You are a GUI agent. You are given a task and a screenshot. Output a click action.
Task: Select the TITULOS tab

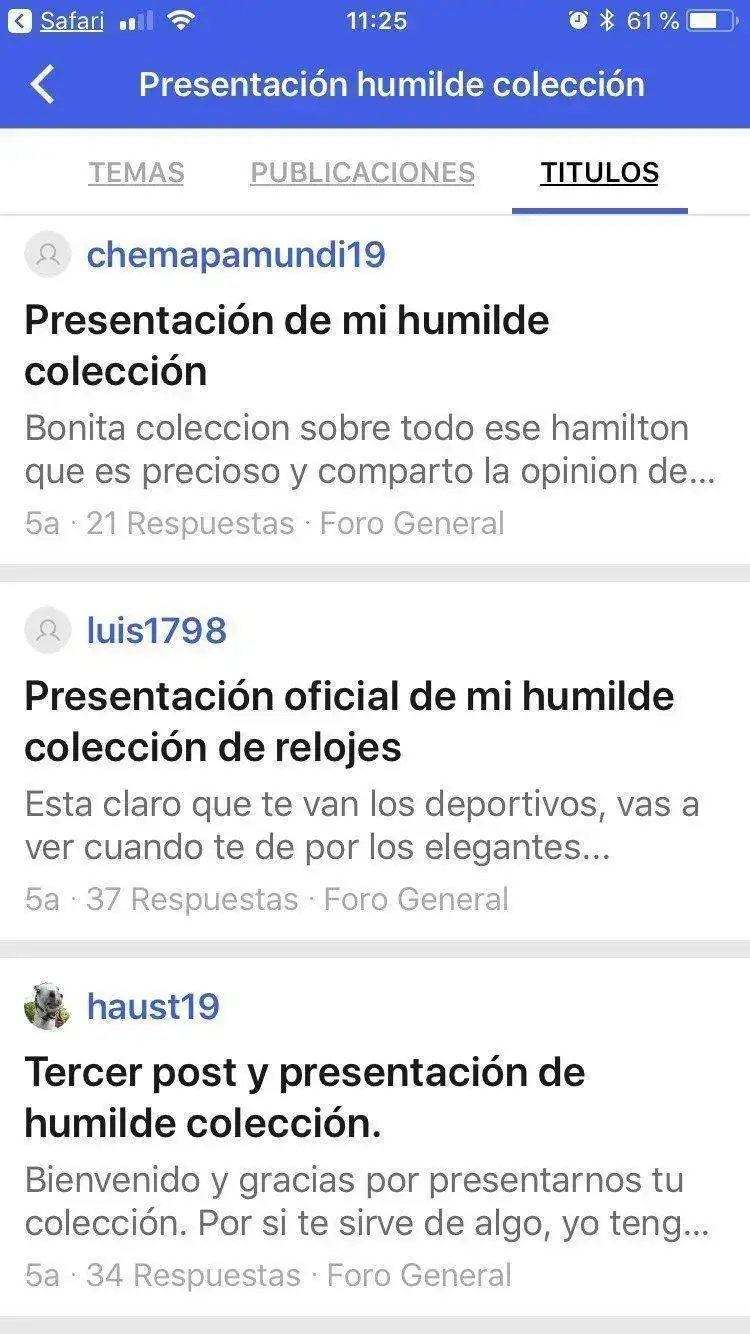[x=599, y=173]
